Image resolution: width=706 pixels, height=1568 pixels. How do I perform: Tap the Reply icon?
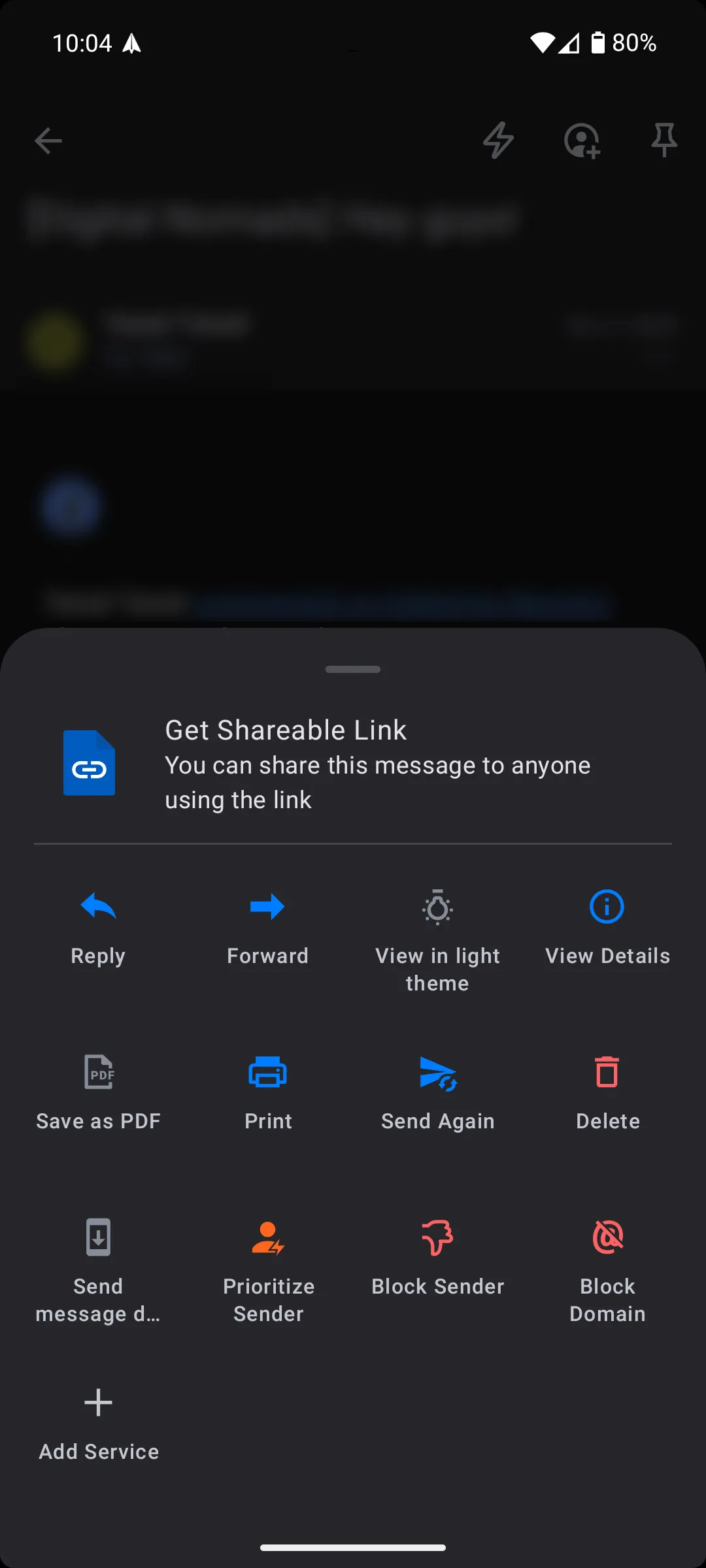97,907
